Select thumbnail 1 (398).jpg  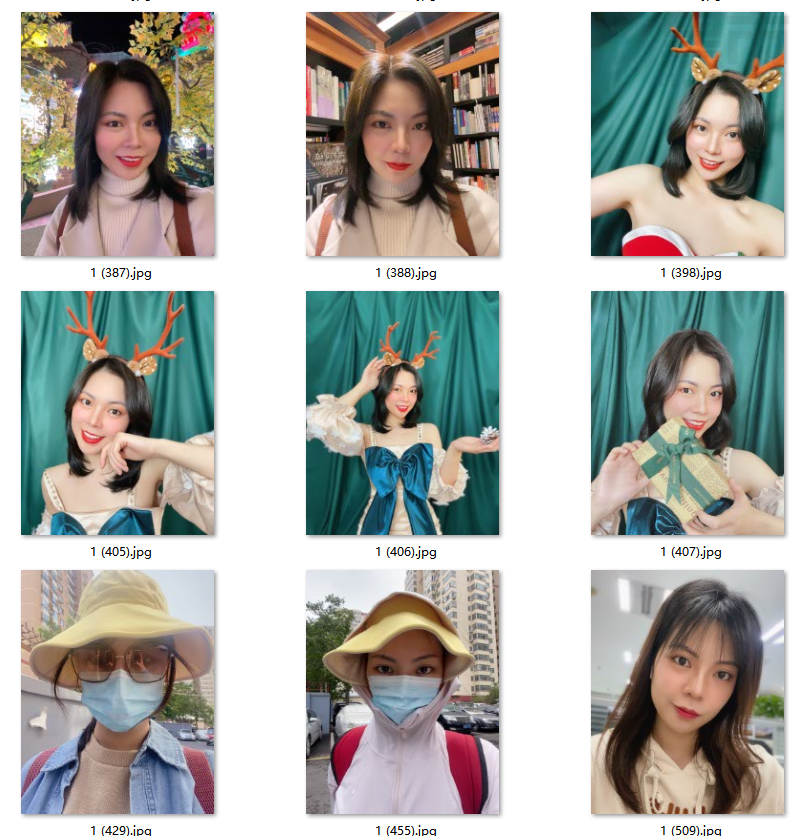pos(688,135)
